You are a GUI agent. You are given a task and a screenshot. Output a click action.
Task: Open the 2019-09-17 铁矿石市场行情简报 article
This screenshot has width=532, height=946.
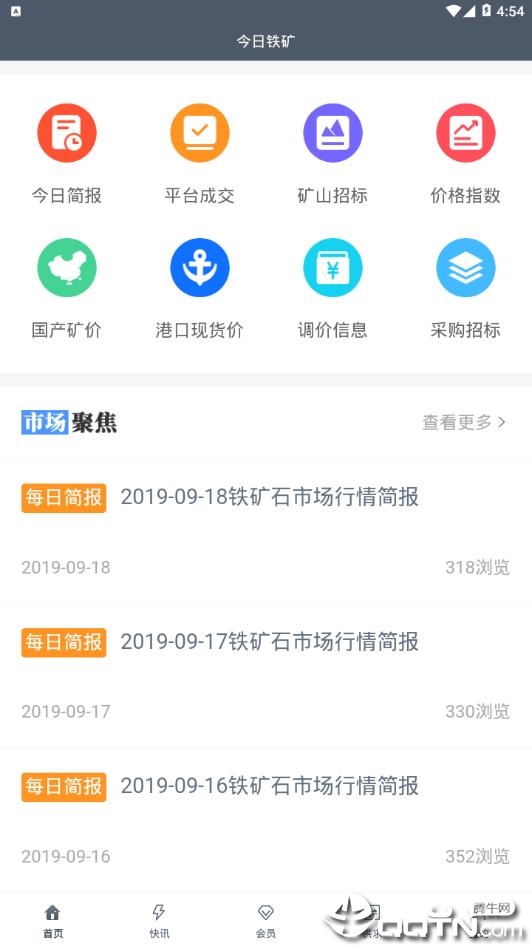pyautogui.click(x=266, y=675)
